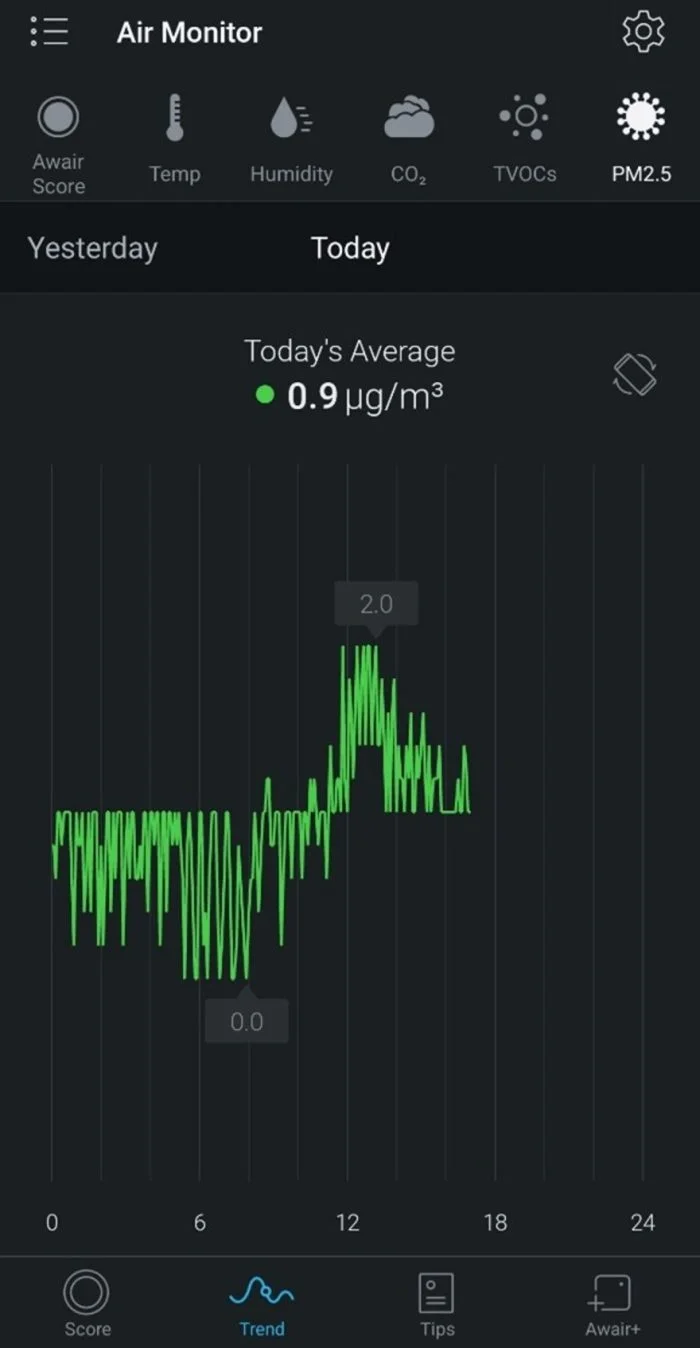The image size is (700, 1348).
Task: Open the Awair+ tab
Action: coord(612,1304)
